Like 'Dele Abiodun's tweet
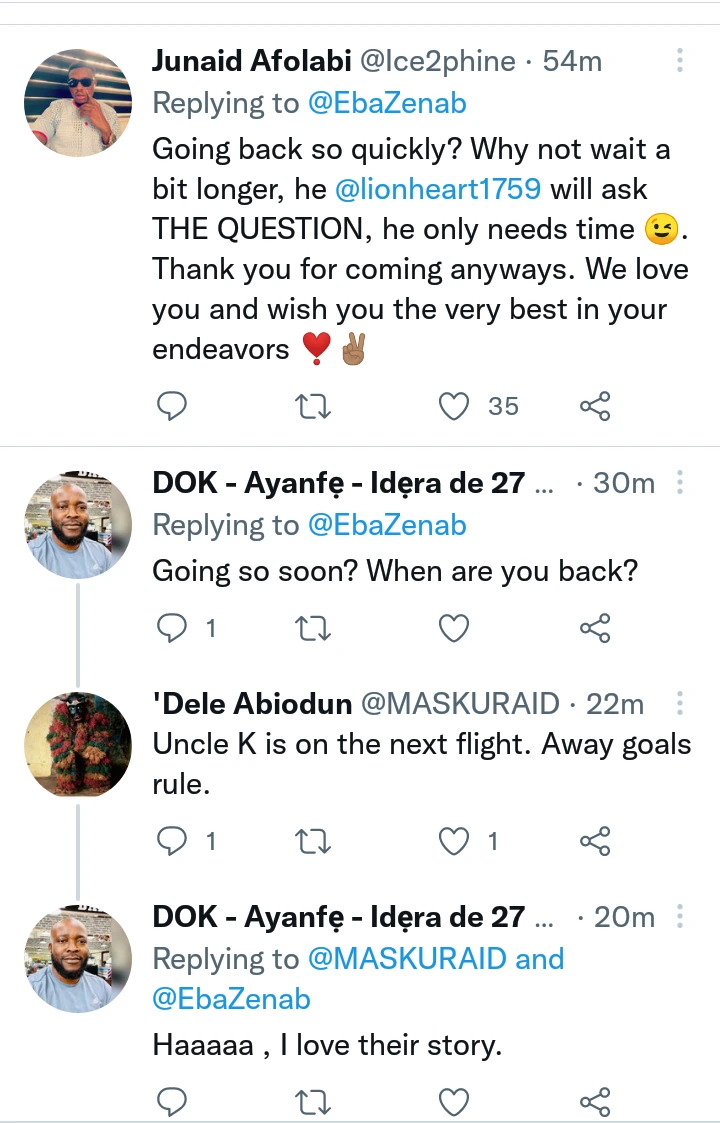 455,842
